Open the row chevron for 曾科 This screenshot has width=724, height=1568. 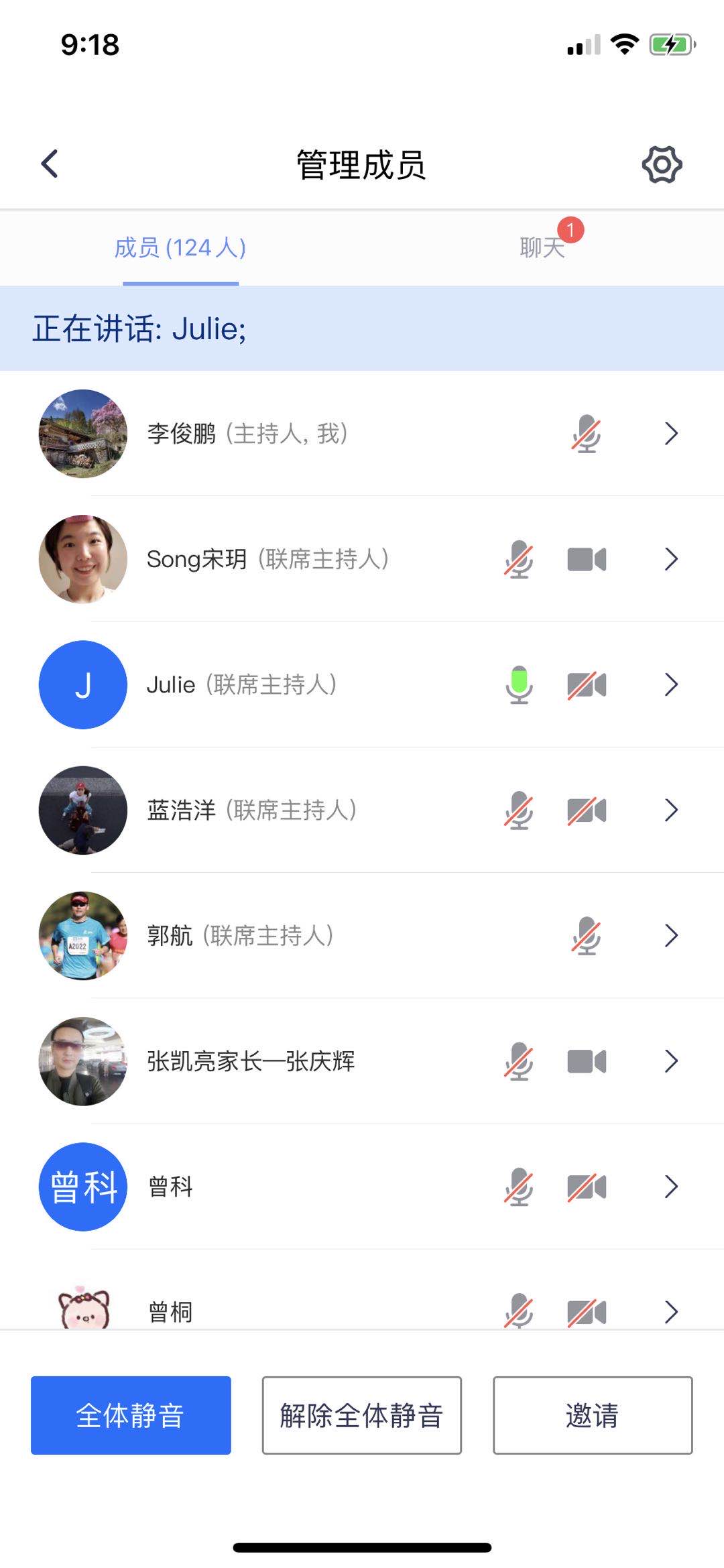coord(671,1187)
